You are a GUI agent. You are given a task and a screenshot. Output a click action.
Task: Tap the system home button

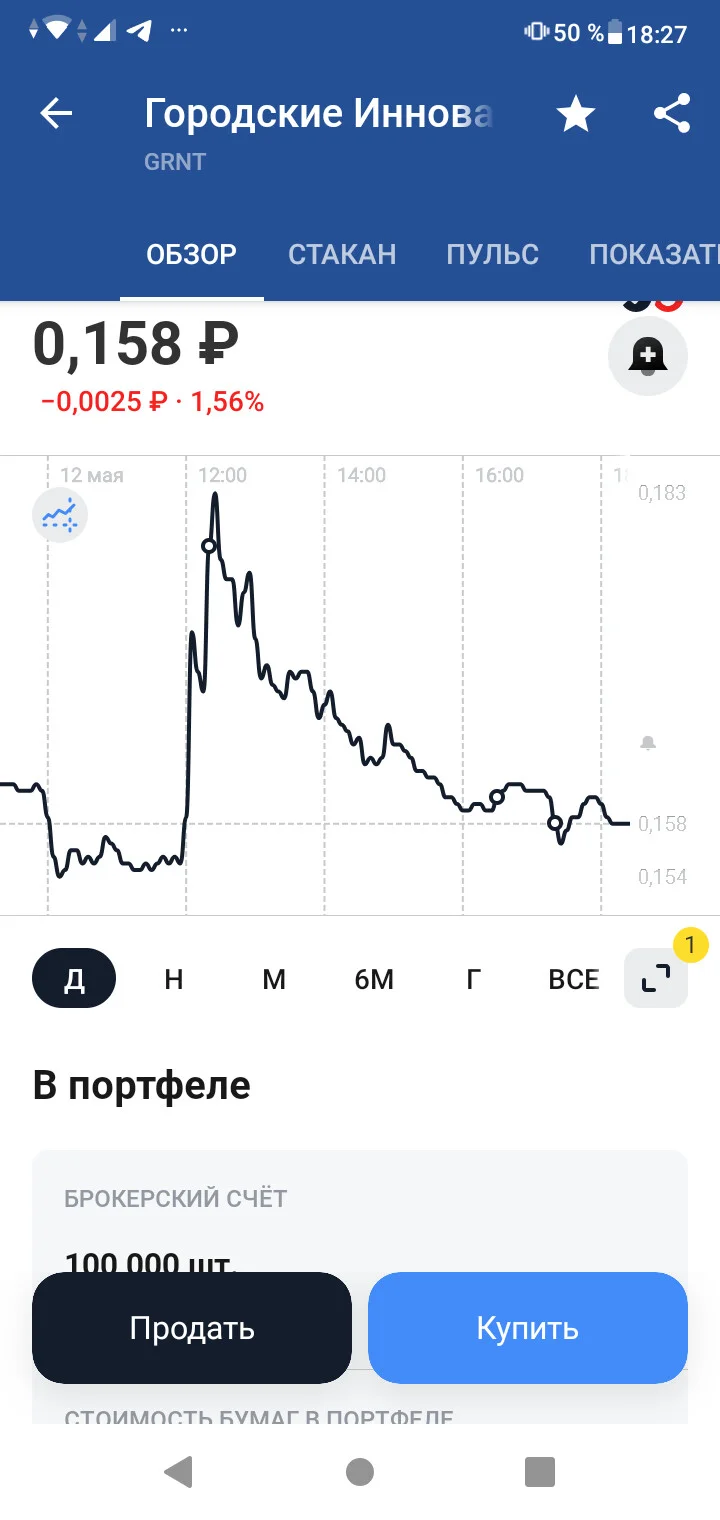point(360,1471)
